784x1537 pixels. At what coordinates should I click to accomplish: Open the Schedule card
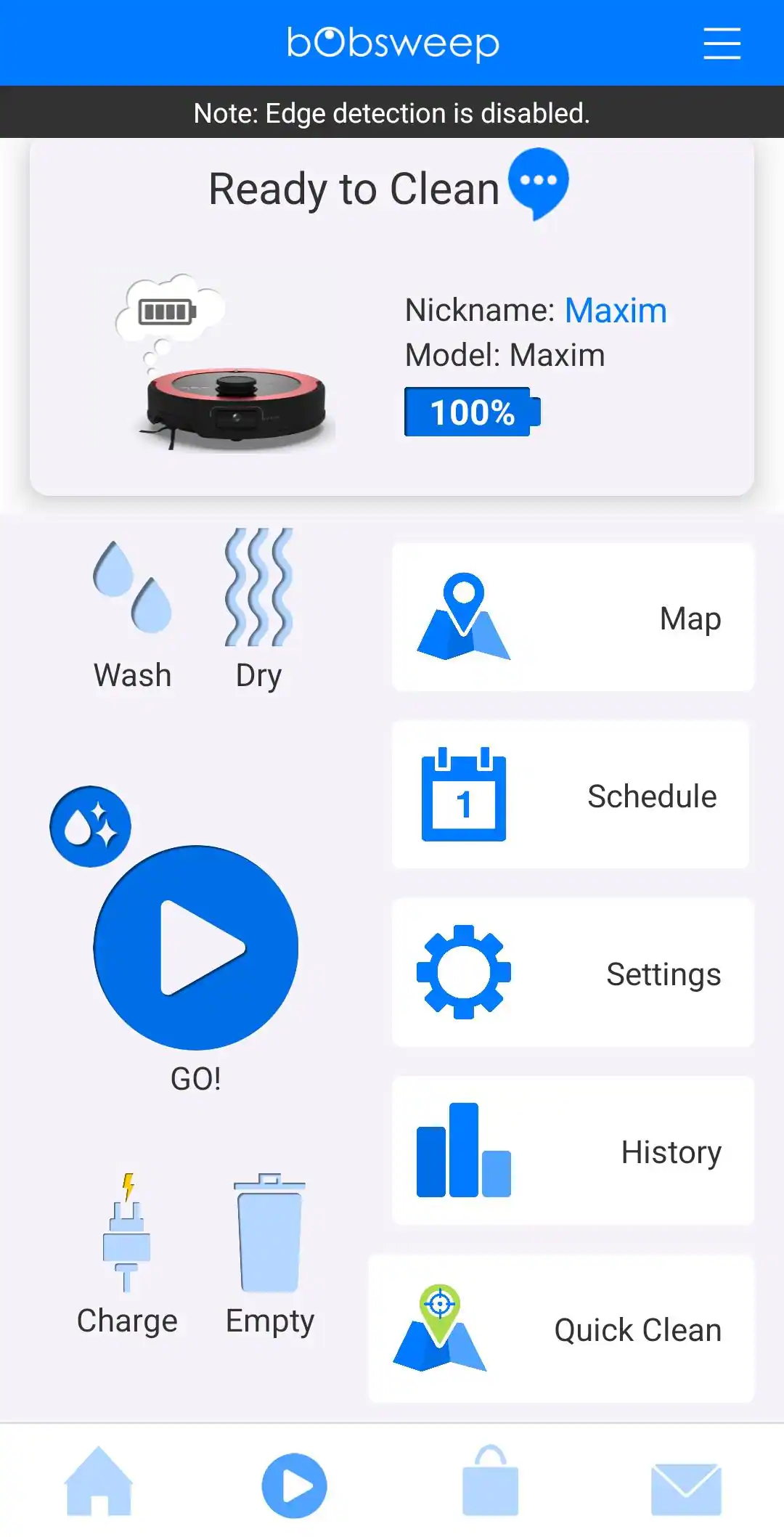click(570, 795)
